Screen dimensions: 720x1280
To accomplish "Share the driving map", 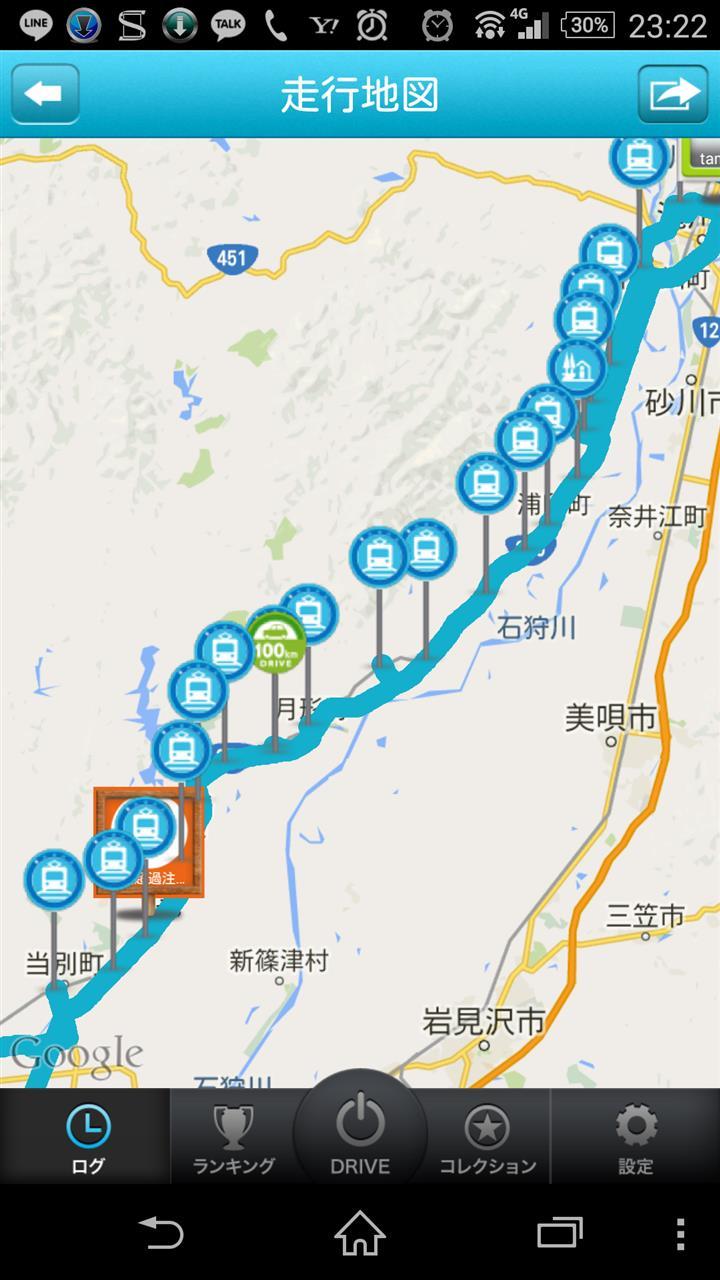I will tap(673, 94).
